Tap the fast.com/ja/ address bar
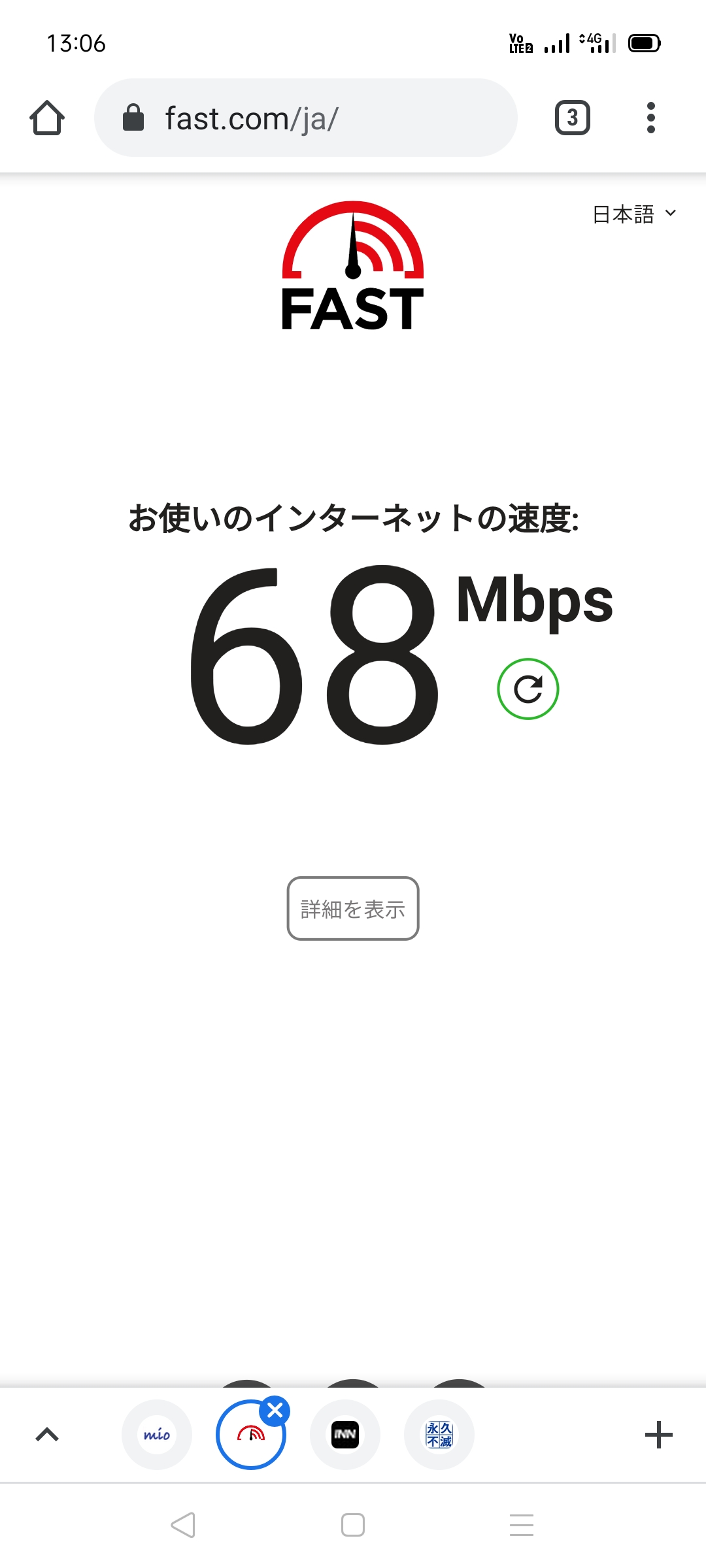Image resolution: width=706 pixels, height=1568 pixels. pos(305,118)
